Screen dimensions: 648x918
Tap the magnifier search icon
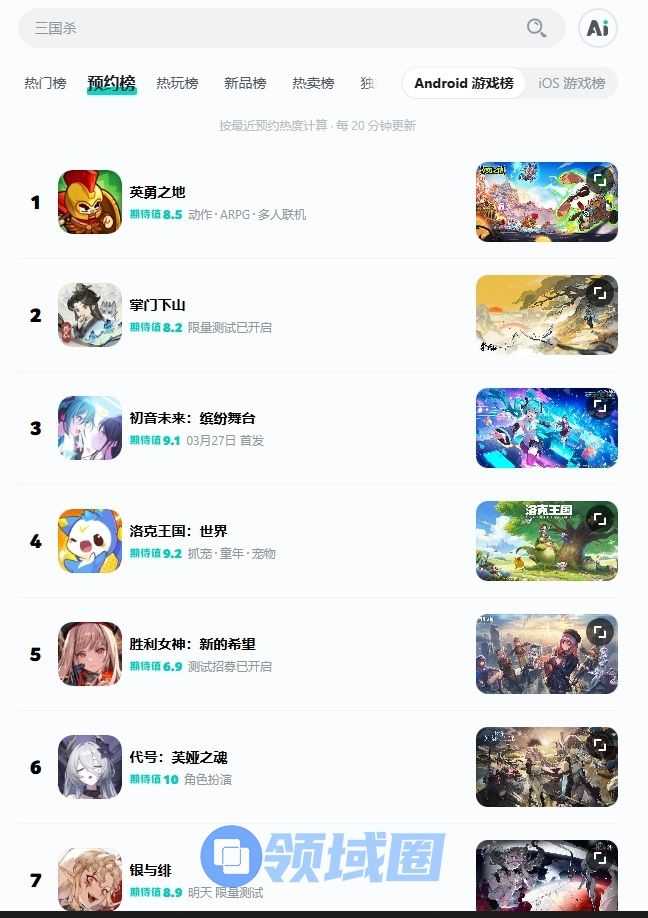(537, 28)
